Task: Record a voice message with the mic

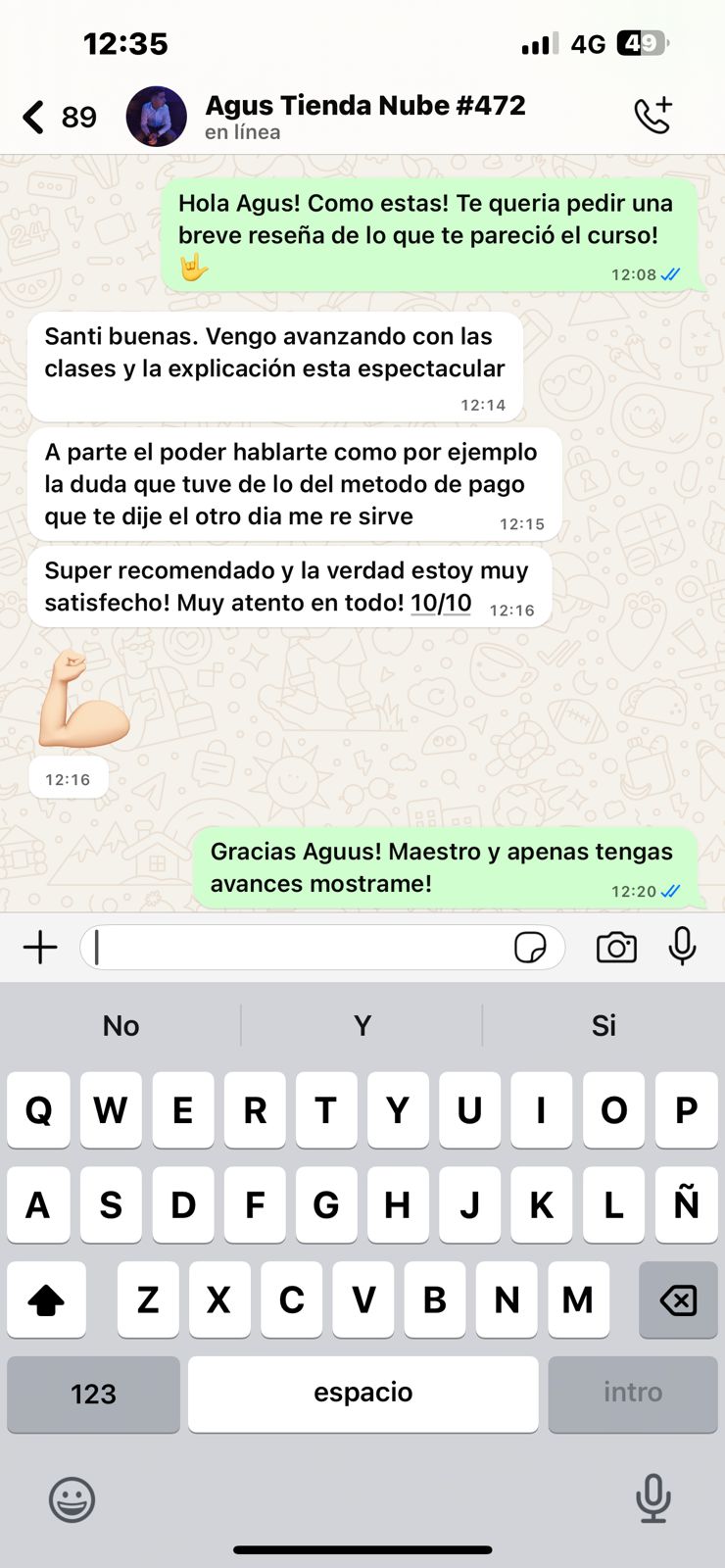Action: (682, 947)
